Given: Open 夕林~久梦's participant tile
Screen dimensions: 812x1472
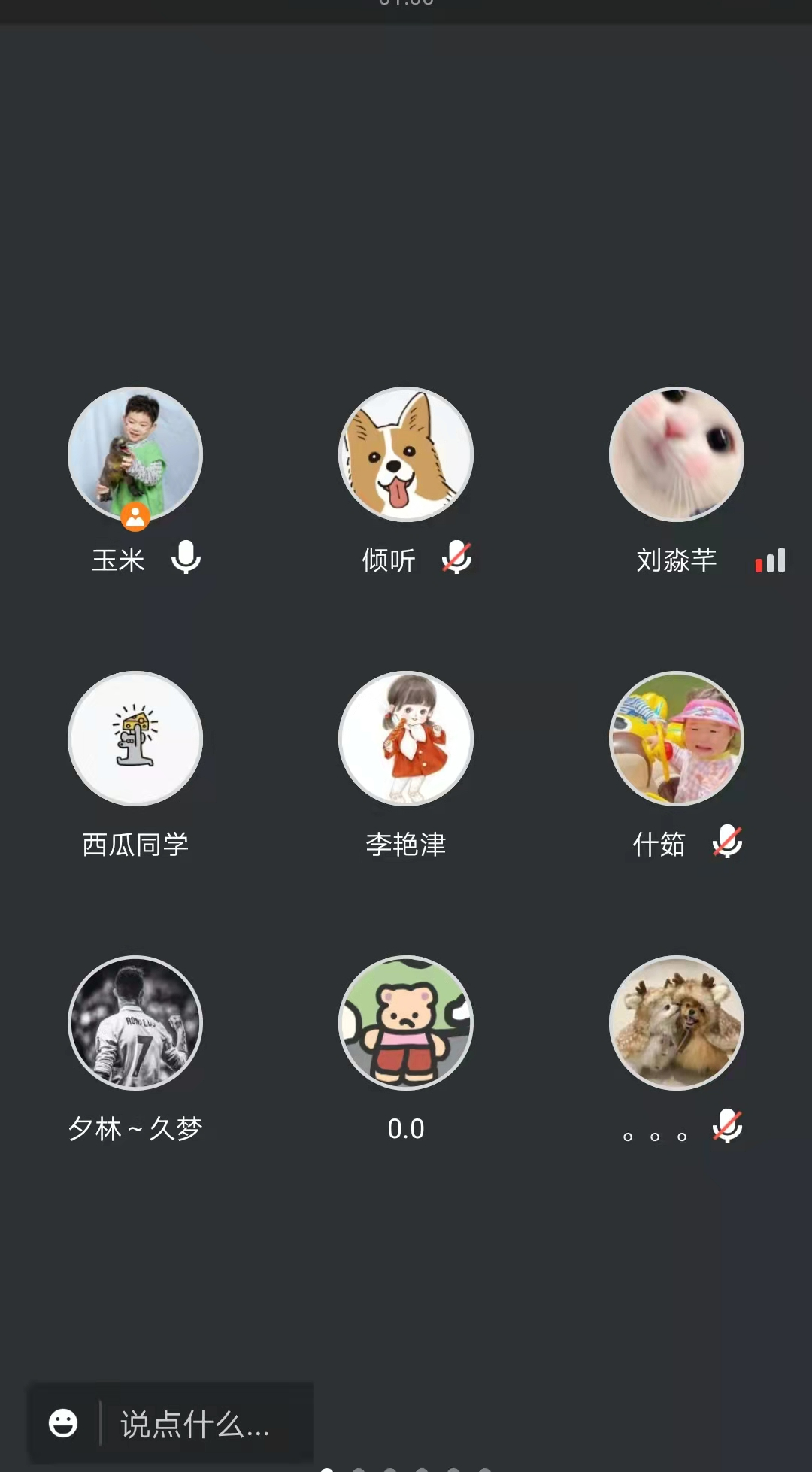Looking at the screenshot, I should click(135, 1023).
